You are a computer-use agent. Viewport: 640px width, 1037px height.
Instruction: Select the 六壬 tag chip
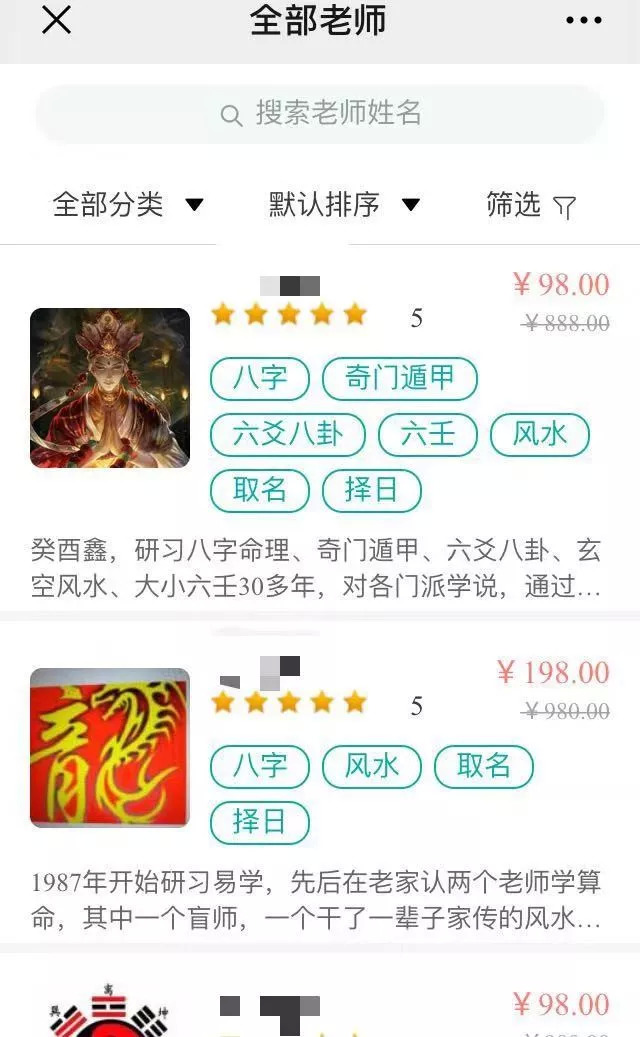point(427,434)
